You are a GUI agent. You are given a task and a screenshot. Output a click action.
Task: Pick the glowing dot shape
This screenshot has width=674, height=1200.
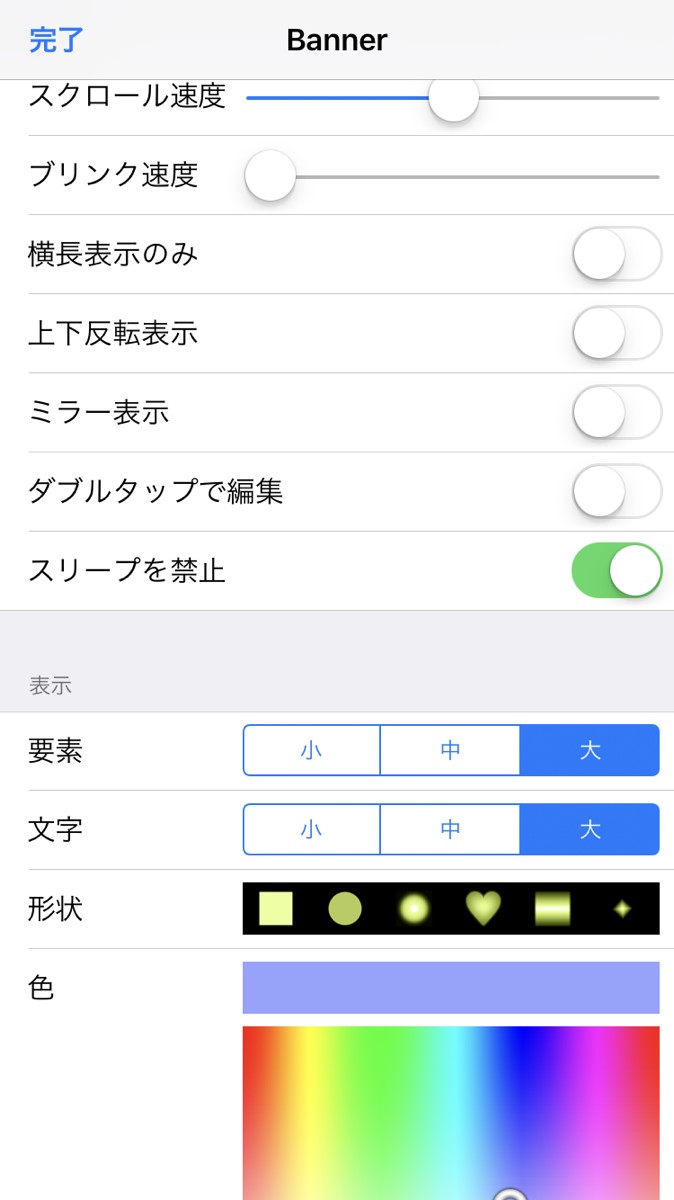(413, 908)
